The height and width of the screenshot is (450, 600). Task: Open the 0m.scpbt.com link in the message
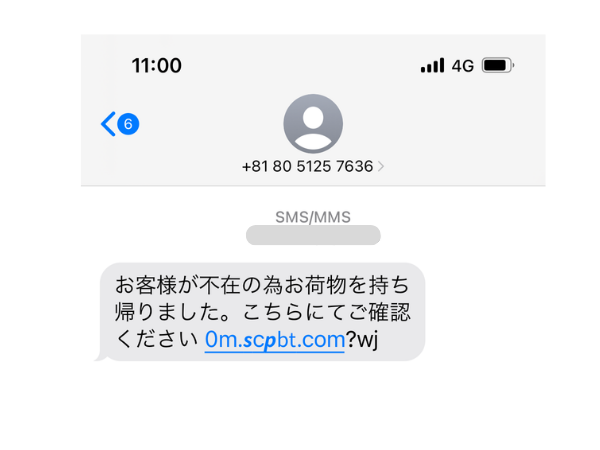point(274,340)
